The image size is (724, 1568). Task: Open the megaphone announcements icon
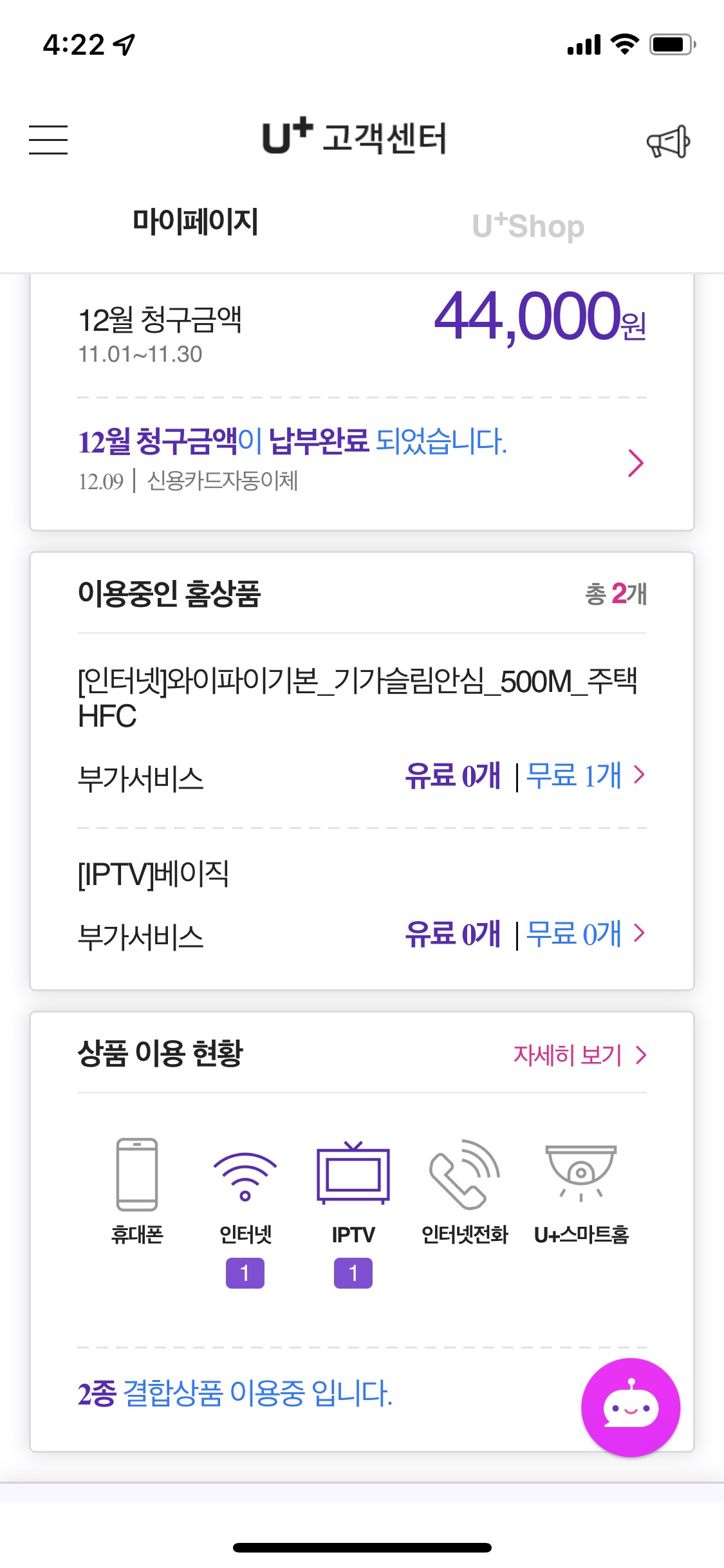tap(668, 142)
